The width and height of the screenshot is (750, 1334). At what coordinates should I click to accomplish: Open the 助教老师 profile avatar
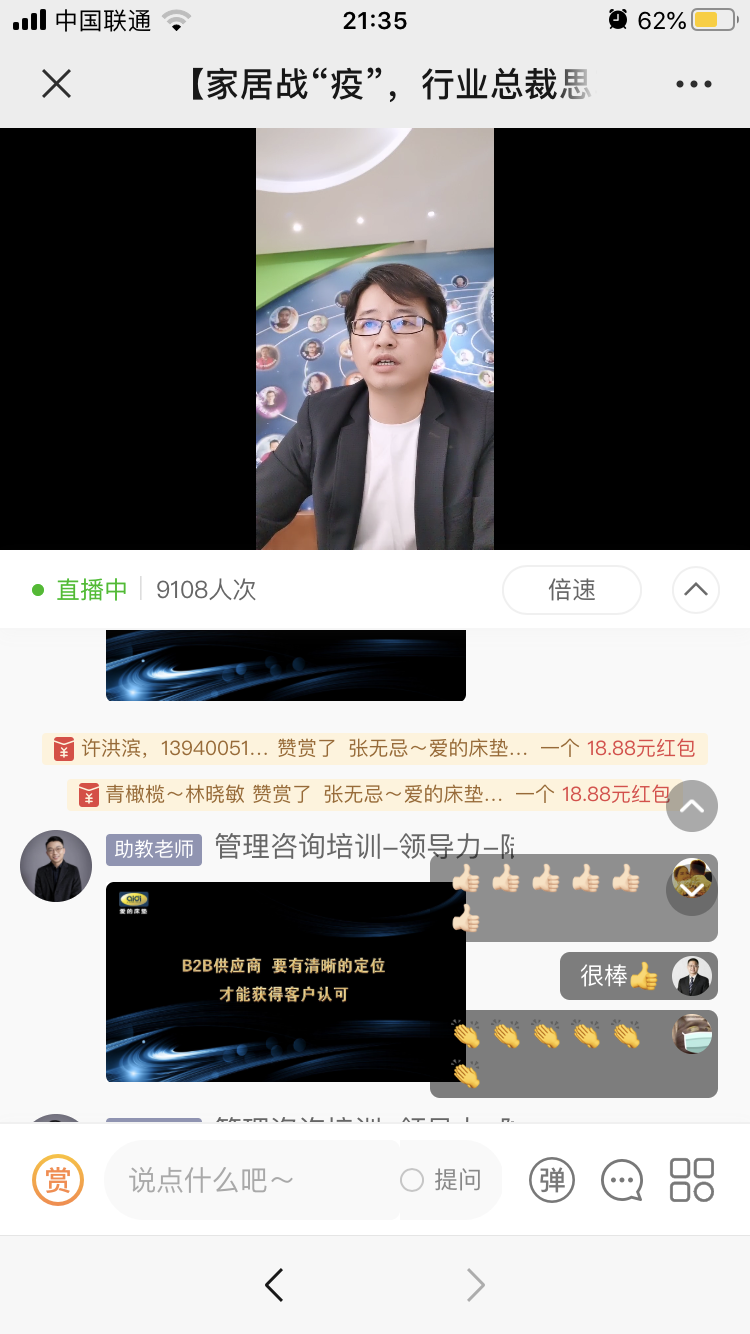tap(56, 866)
